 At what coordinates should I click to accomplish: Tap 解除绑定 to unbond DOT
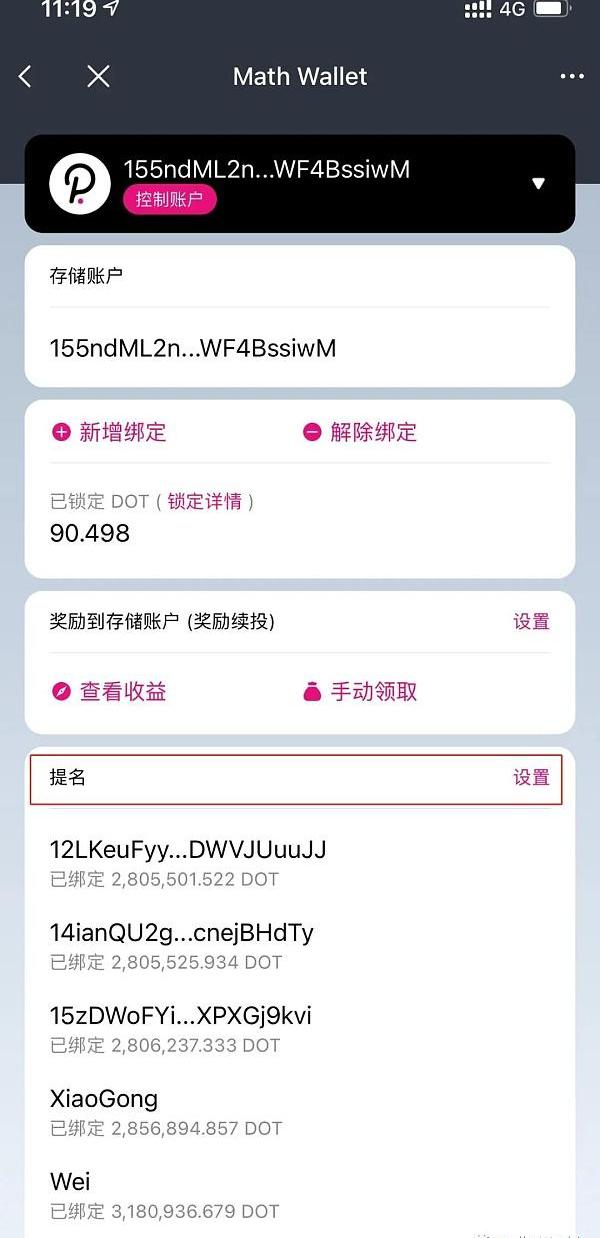pos(360,432)
